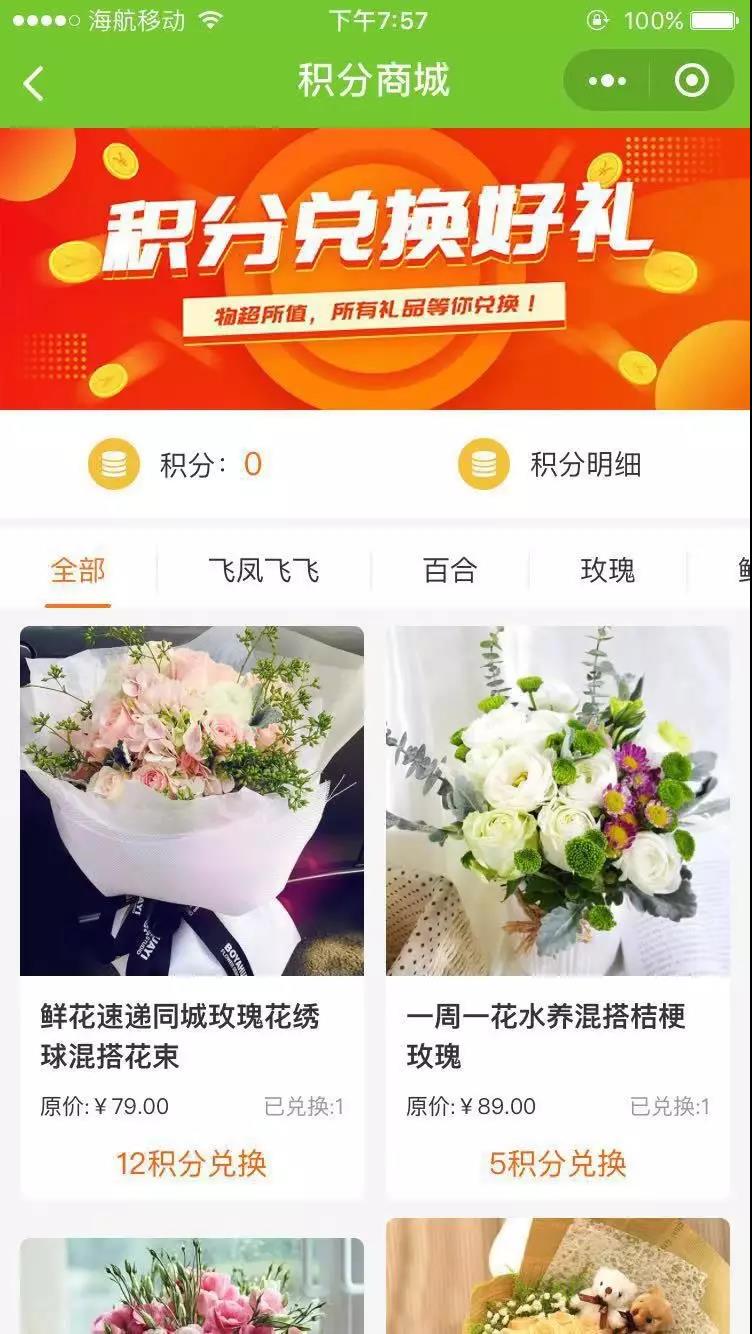Viewport: 752px width, 1334px height.
Task: Open the teddy bear bouquet product card
Action: [x=558, y=1278]
